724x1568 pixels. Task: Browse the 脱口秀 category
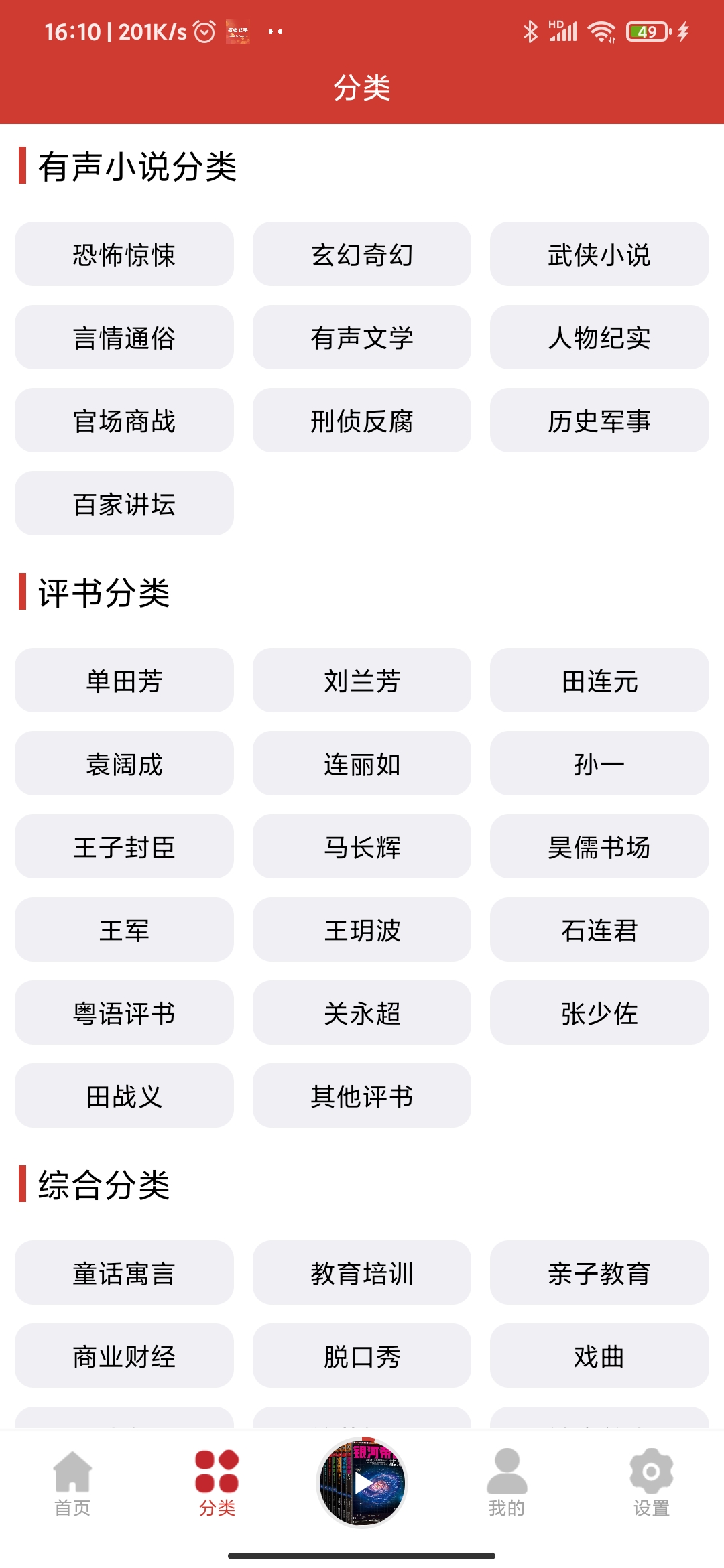click(x=362, y=1356)
